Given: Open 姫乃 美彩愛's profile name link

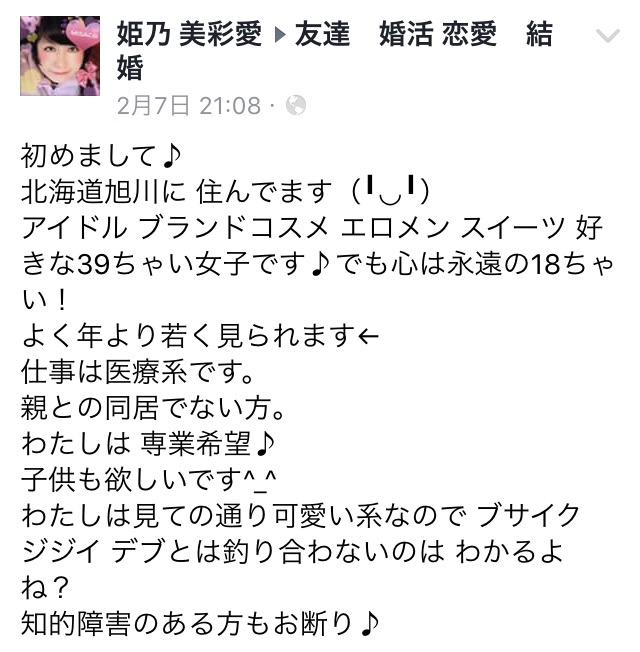Looking at the screenshot, I should click(x=188, y=34).
